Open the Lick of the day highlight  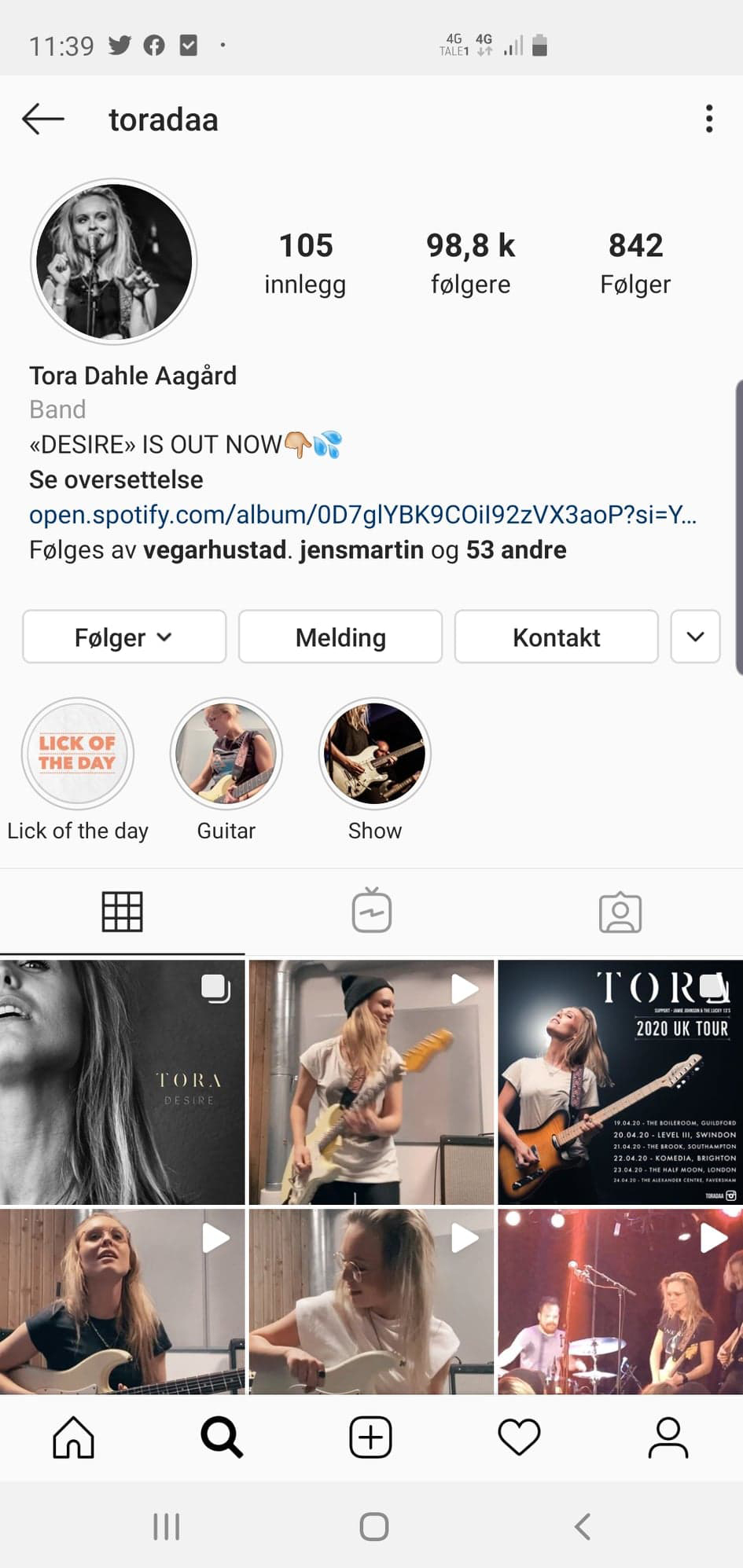click(77, 754)
